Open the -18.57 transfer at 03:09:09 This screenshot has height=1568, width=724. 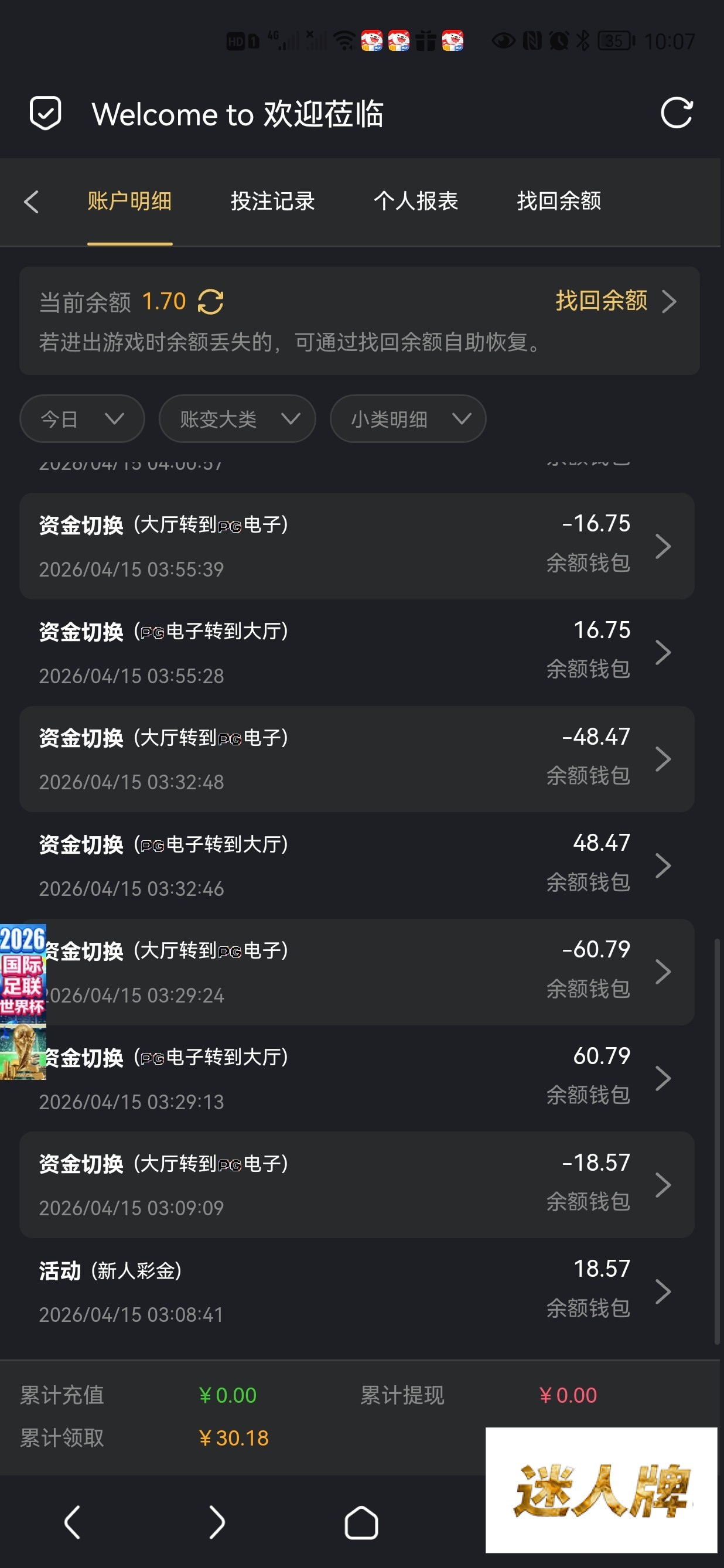pos(357,1185)
